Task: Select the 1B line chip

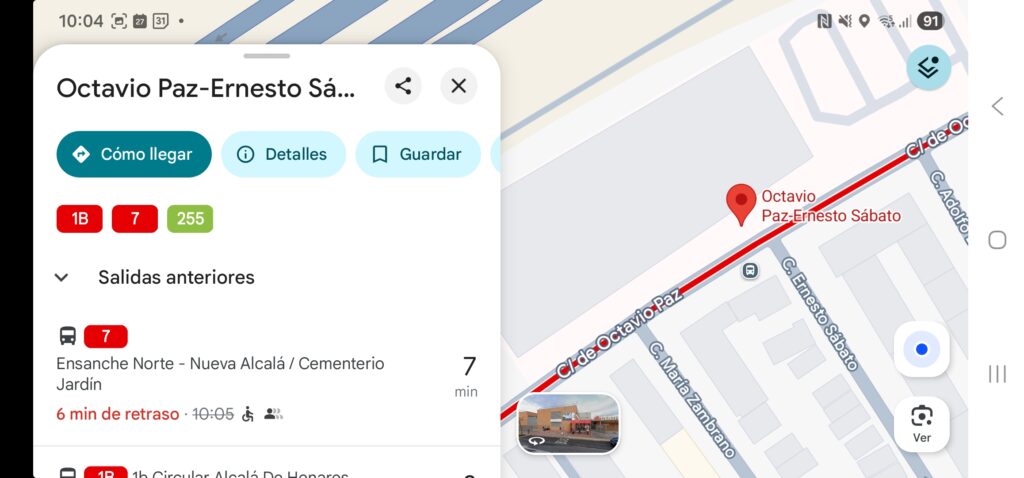Action: 80,219
